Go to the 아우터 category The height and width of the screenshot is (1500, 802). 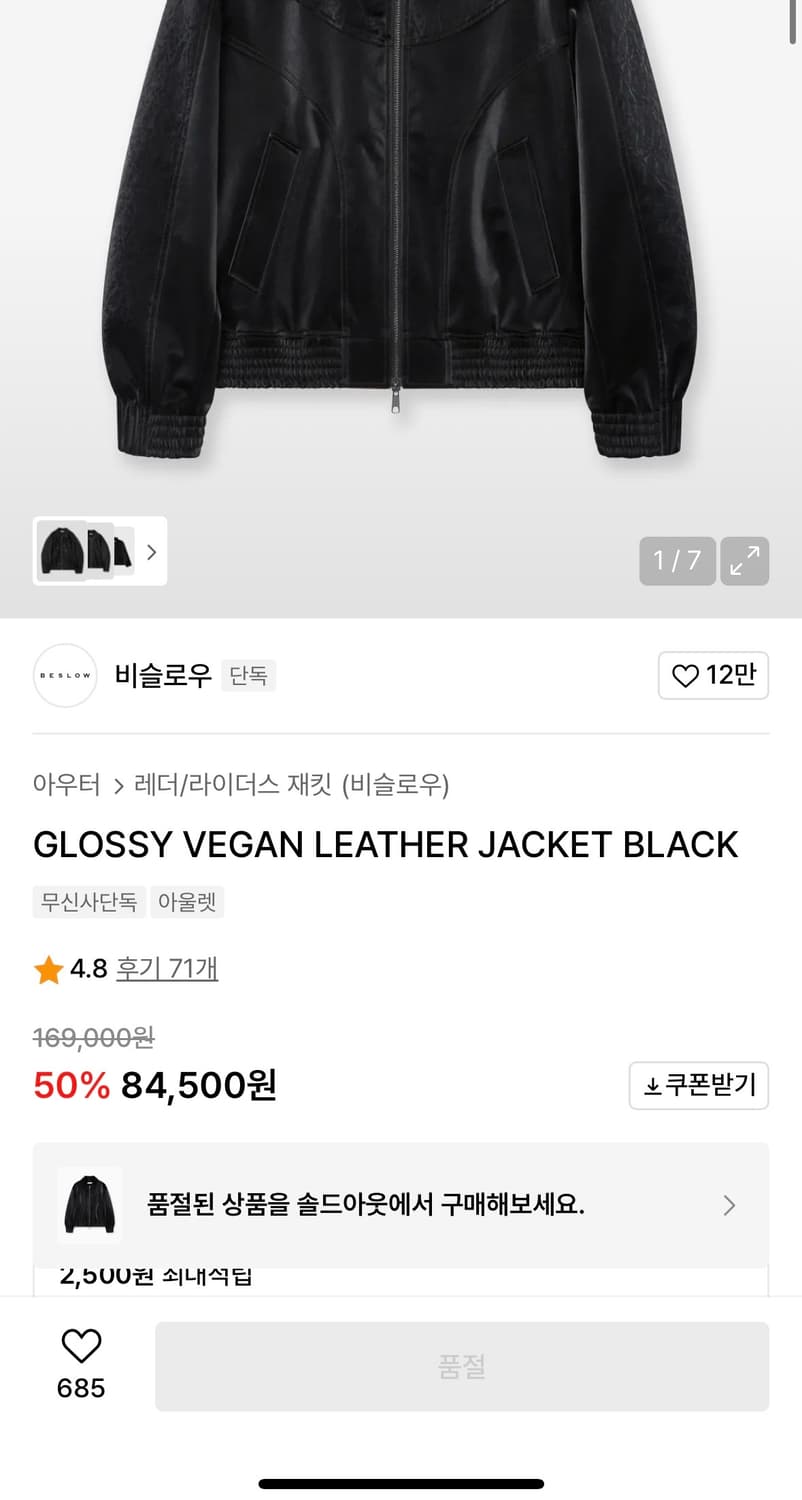(x=66, y=786)
